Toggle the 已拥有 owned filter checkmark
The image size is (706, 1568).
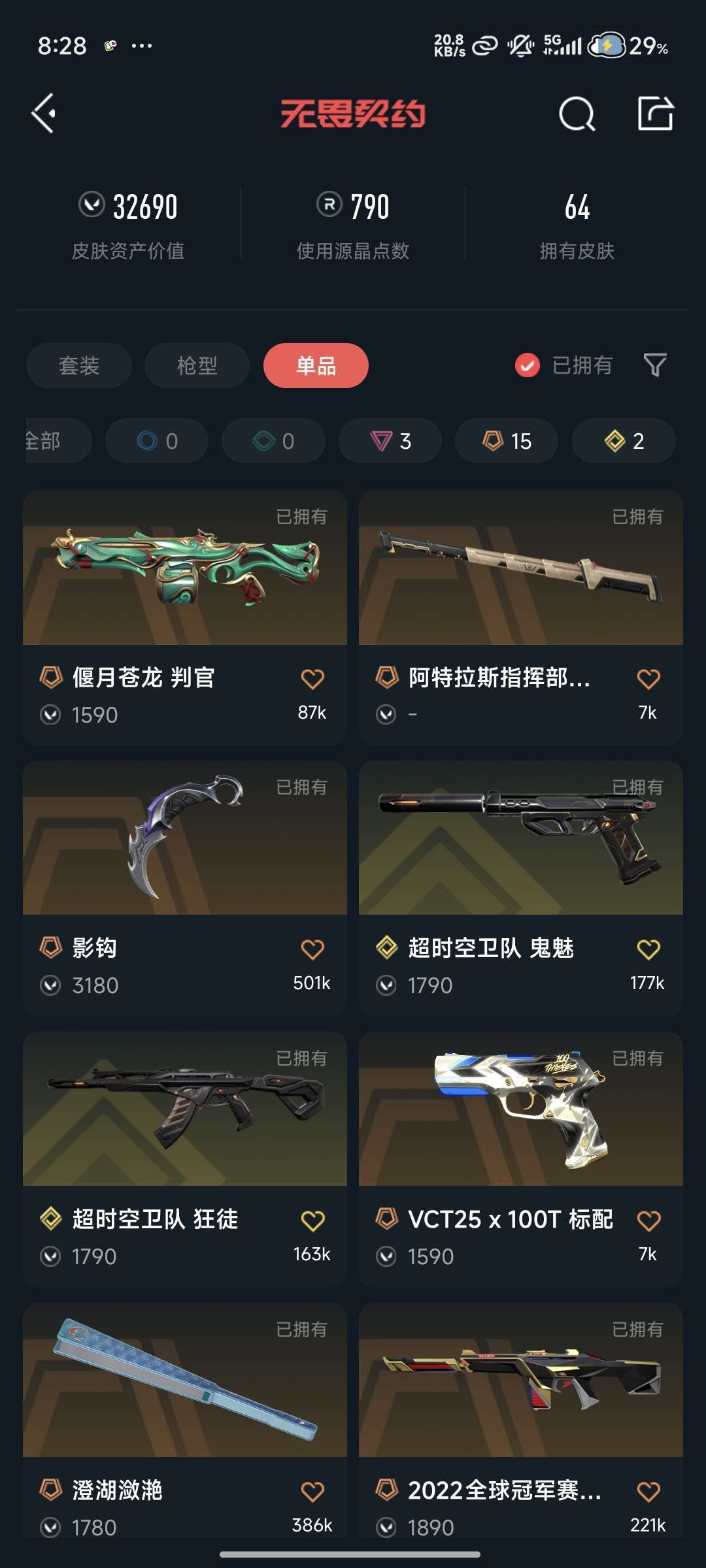coord(527,366)
